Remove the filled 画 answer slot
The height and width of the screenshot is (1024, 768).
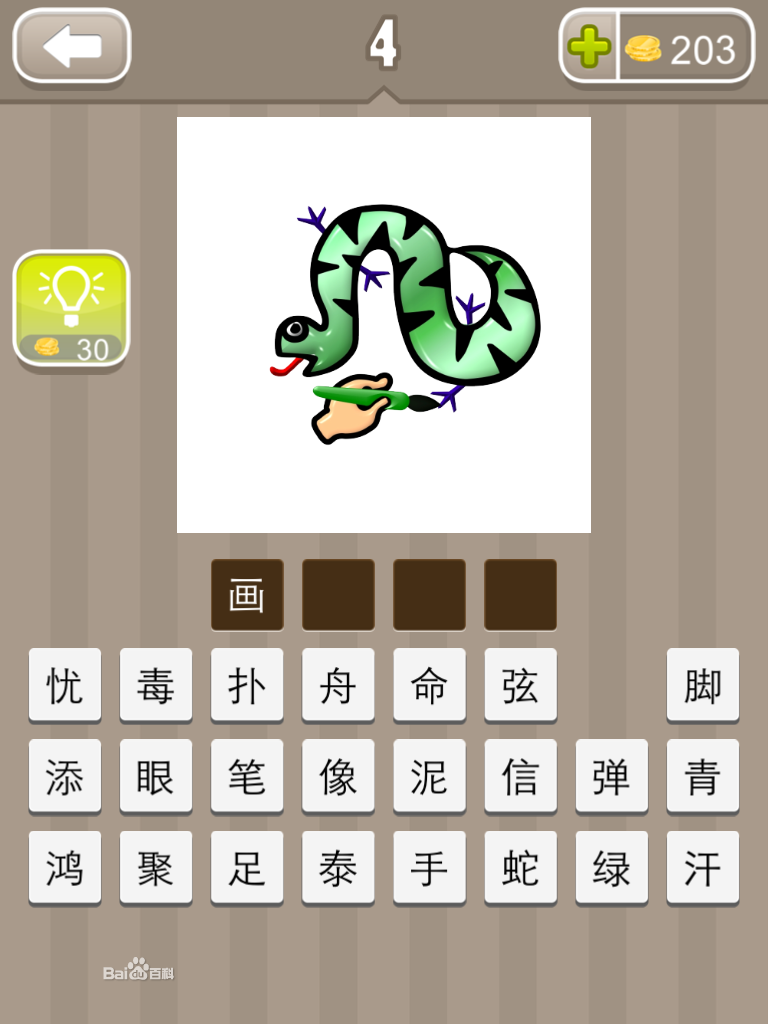coord(247,595)
